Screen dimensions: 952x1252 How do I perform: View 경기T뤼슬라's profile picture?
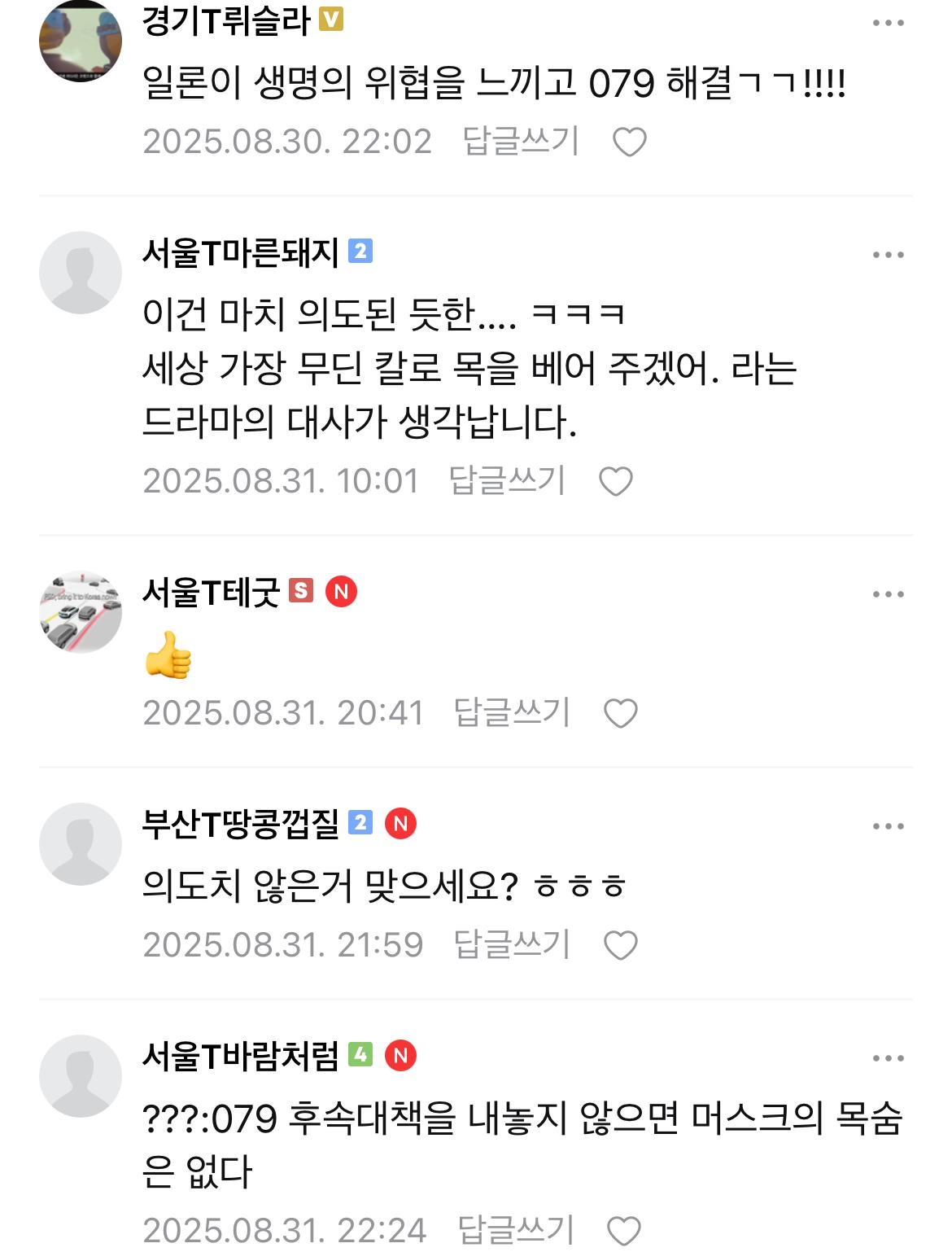80,41
